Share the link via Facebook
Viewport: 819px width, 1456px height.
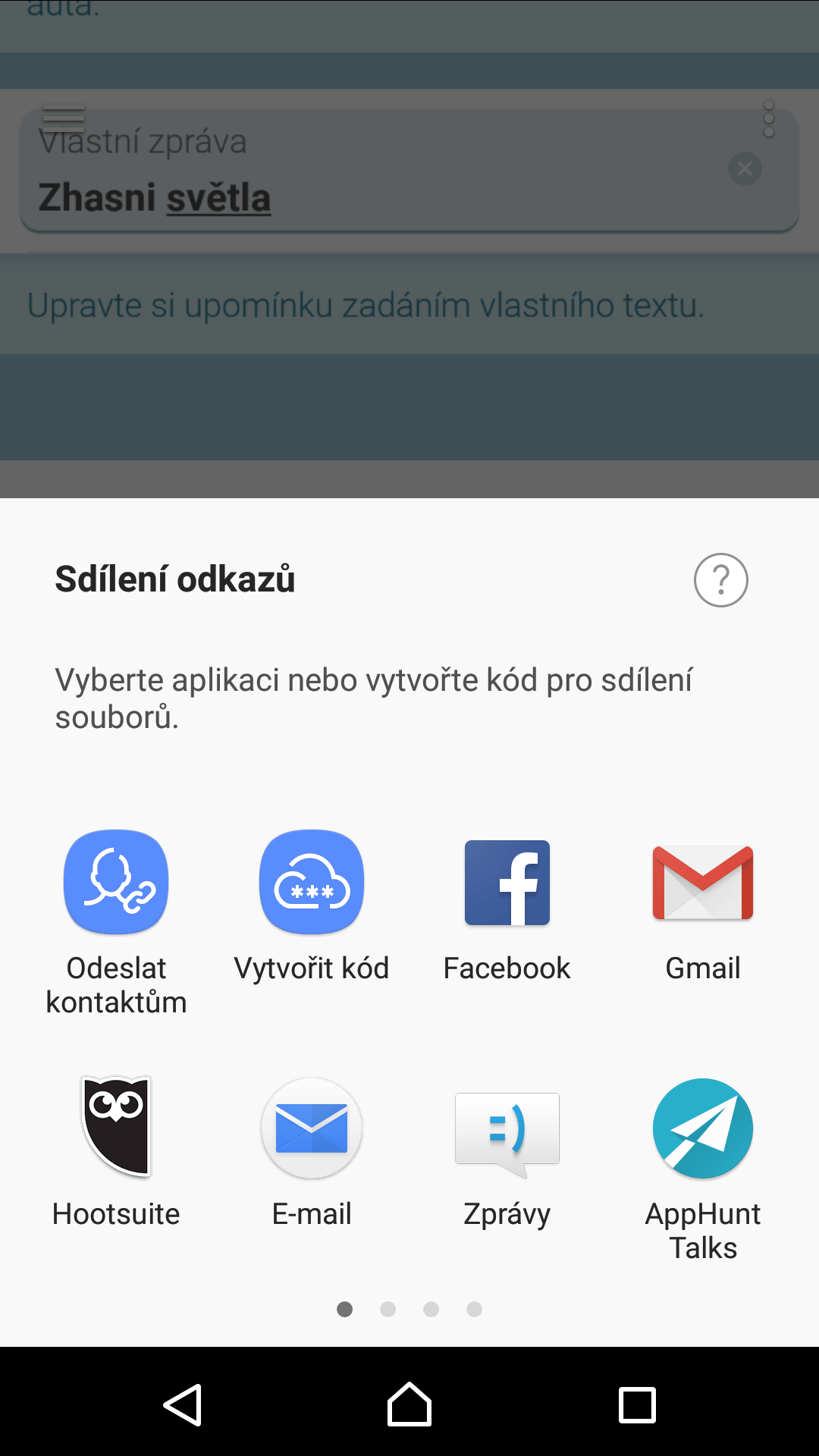coord(507,883)
